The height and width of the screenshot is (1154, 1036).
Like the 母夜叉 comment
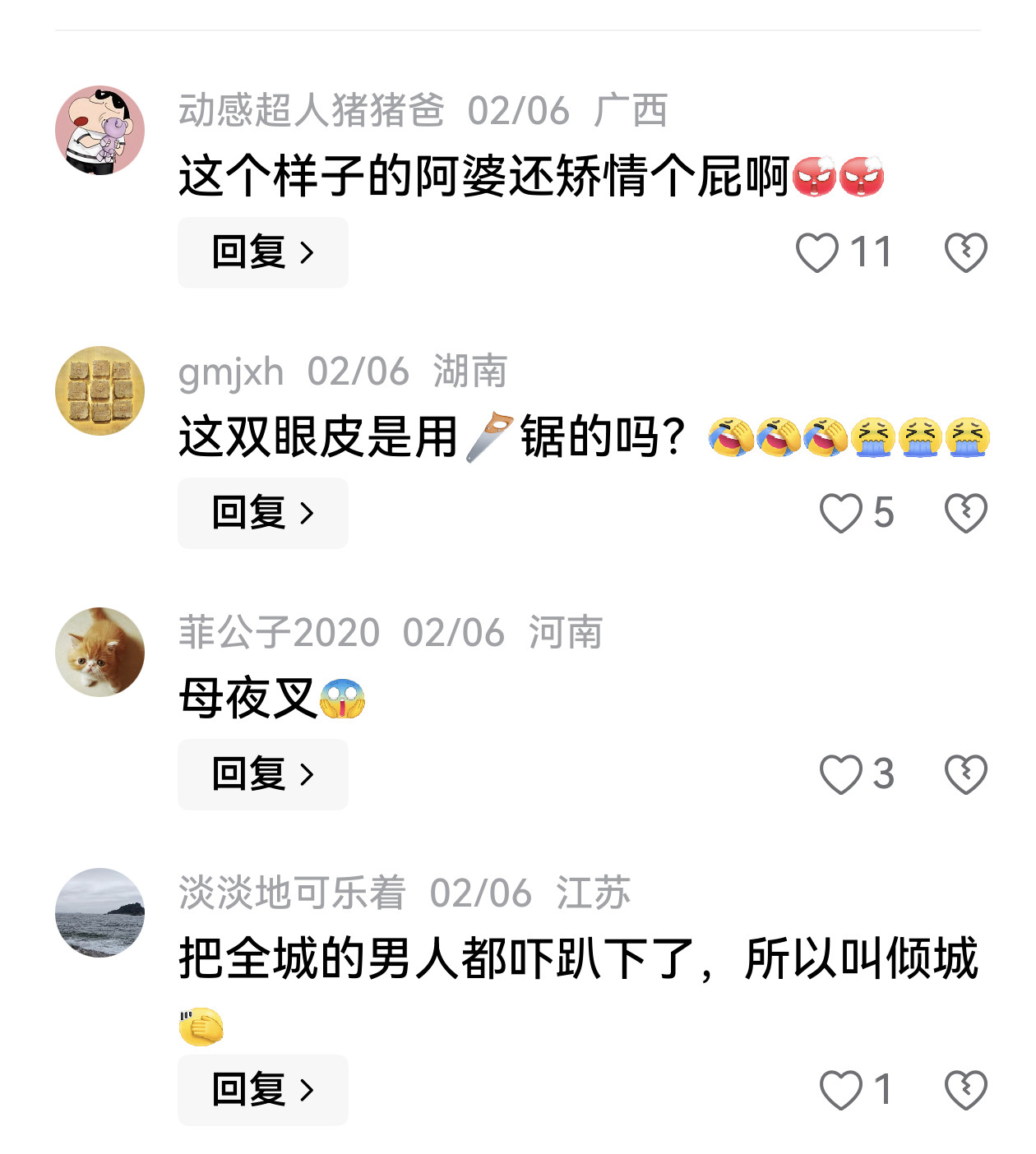click(840, 773)
